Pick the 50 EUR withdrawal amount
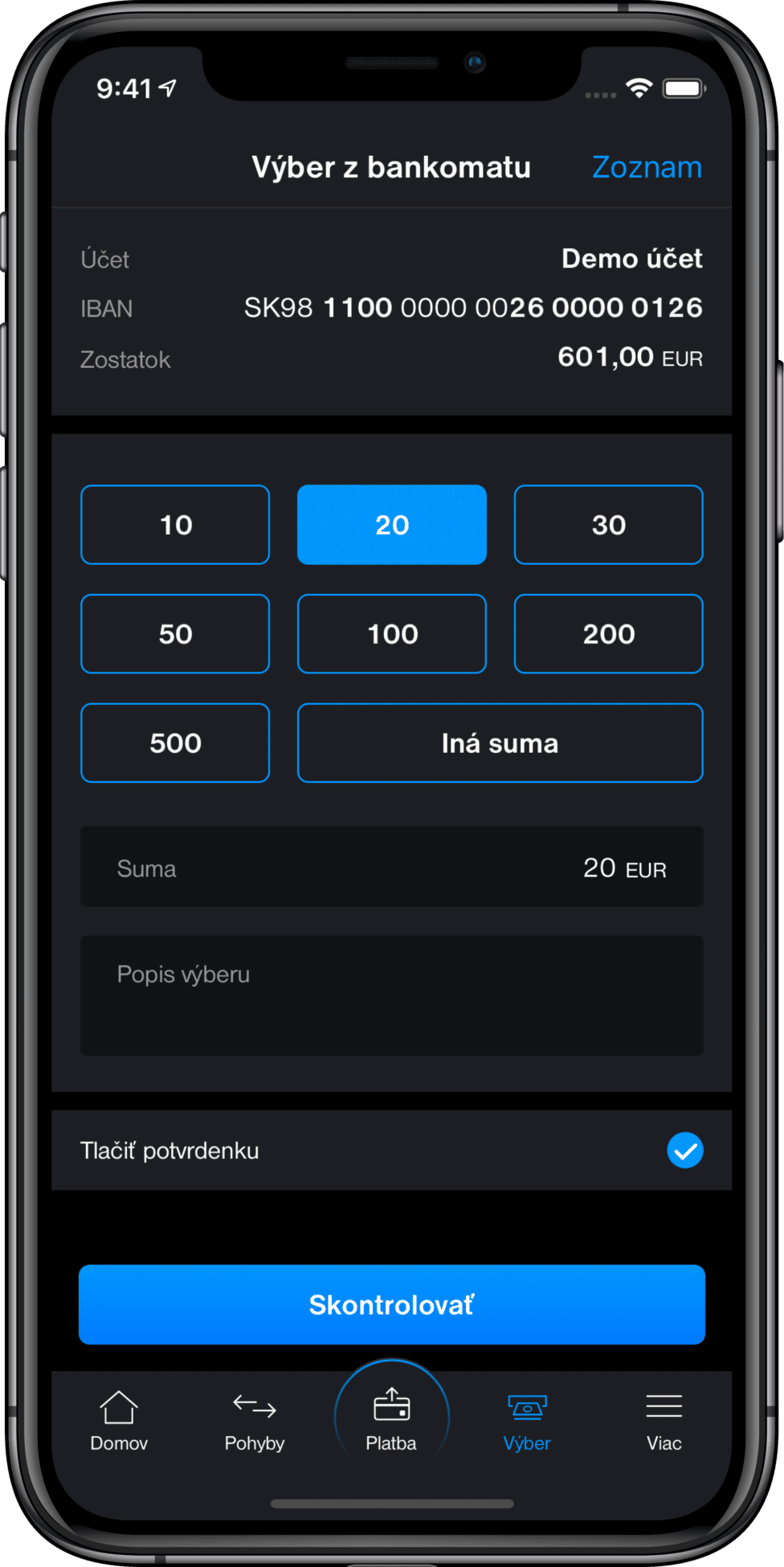Screen dimensions: 784x1567 (x=175, y=634)
